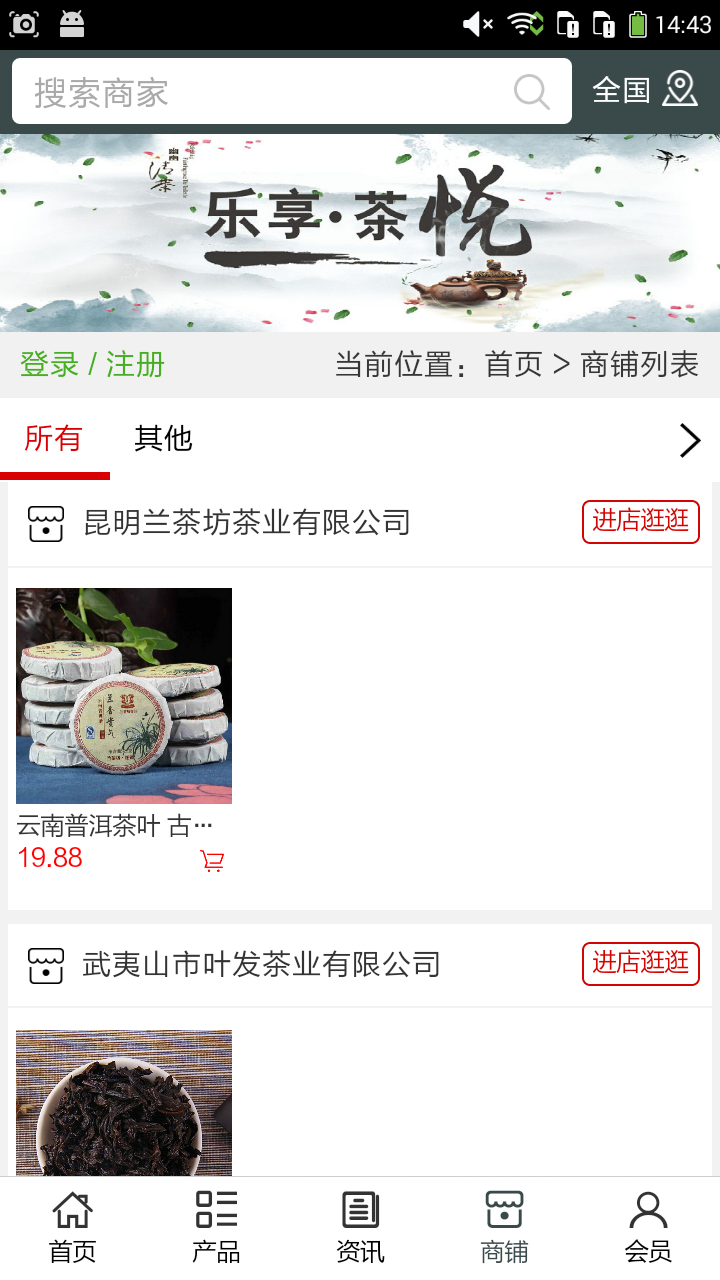The height and width of the screenshot is (1280, 720).
Task: Open the 资讯 news tab
Action: click(360, 1227)
